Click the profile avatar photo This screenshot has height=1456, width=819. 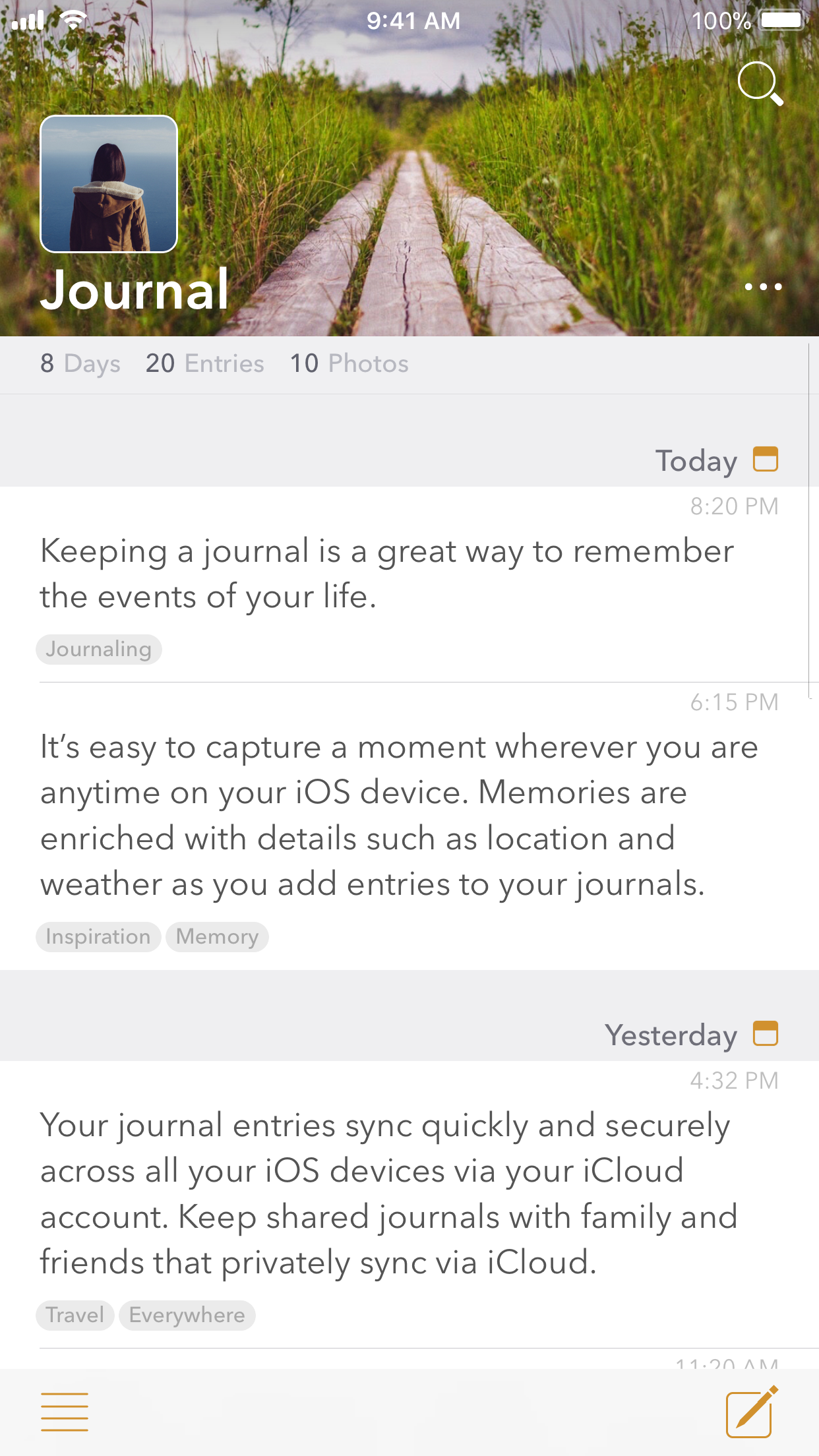[x=109, y=183]
